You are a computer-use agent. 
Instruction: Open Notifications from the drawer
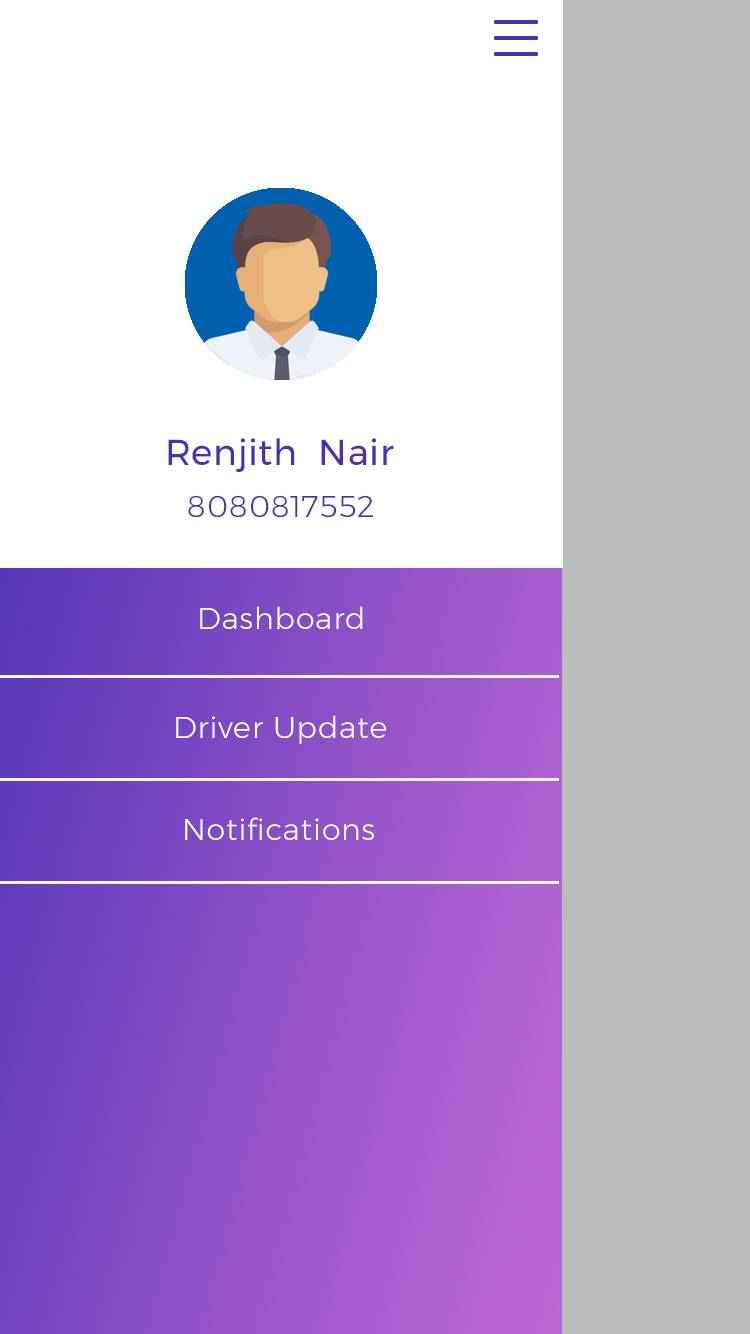click(x=279, y=830)
